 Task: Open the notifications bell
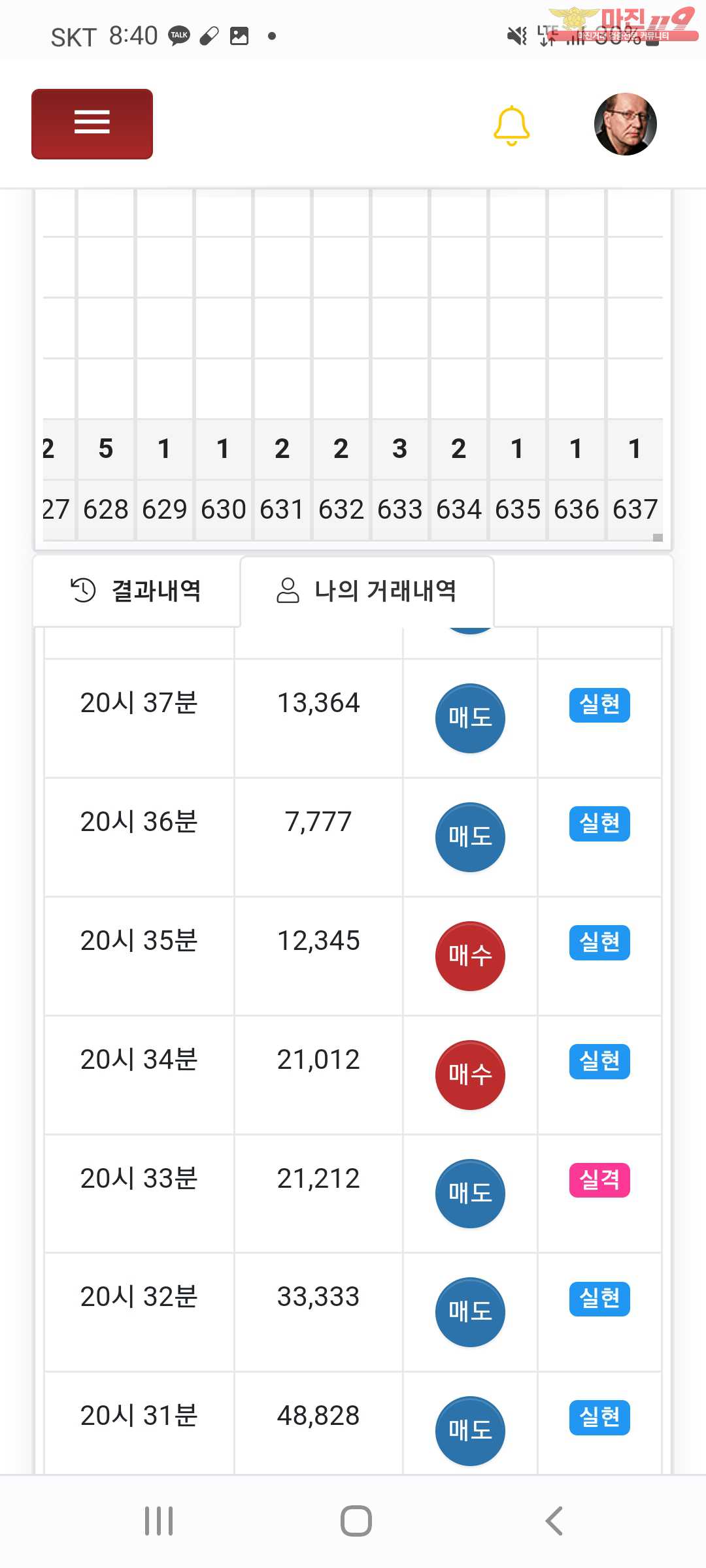point(511,125)
